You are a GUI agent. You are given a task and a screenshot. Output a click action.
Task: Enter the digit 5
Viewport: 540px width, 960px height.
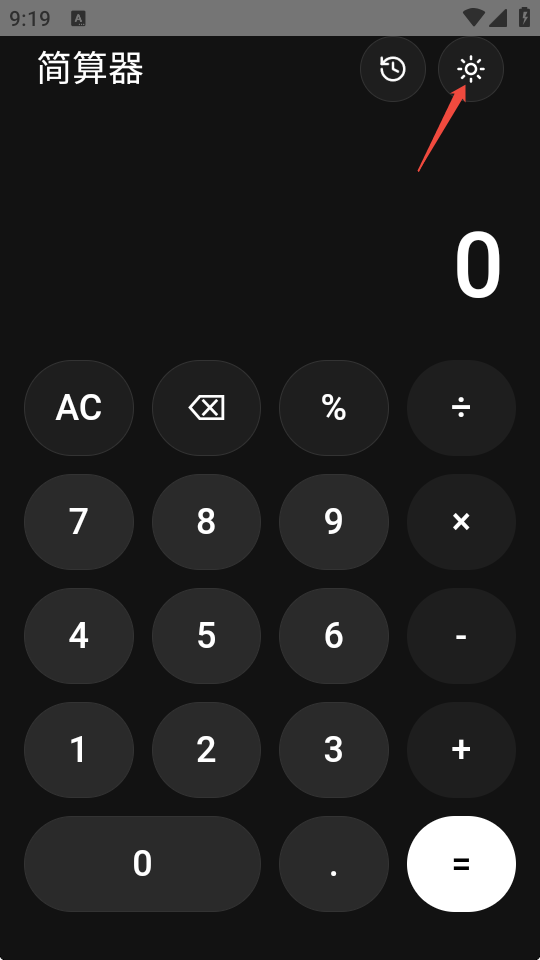[x=206, y=636]
